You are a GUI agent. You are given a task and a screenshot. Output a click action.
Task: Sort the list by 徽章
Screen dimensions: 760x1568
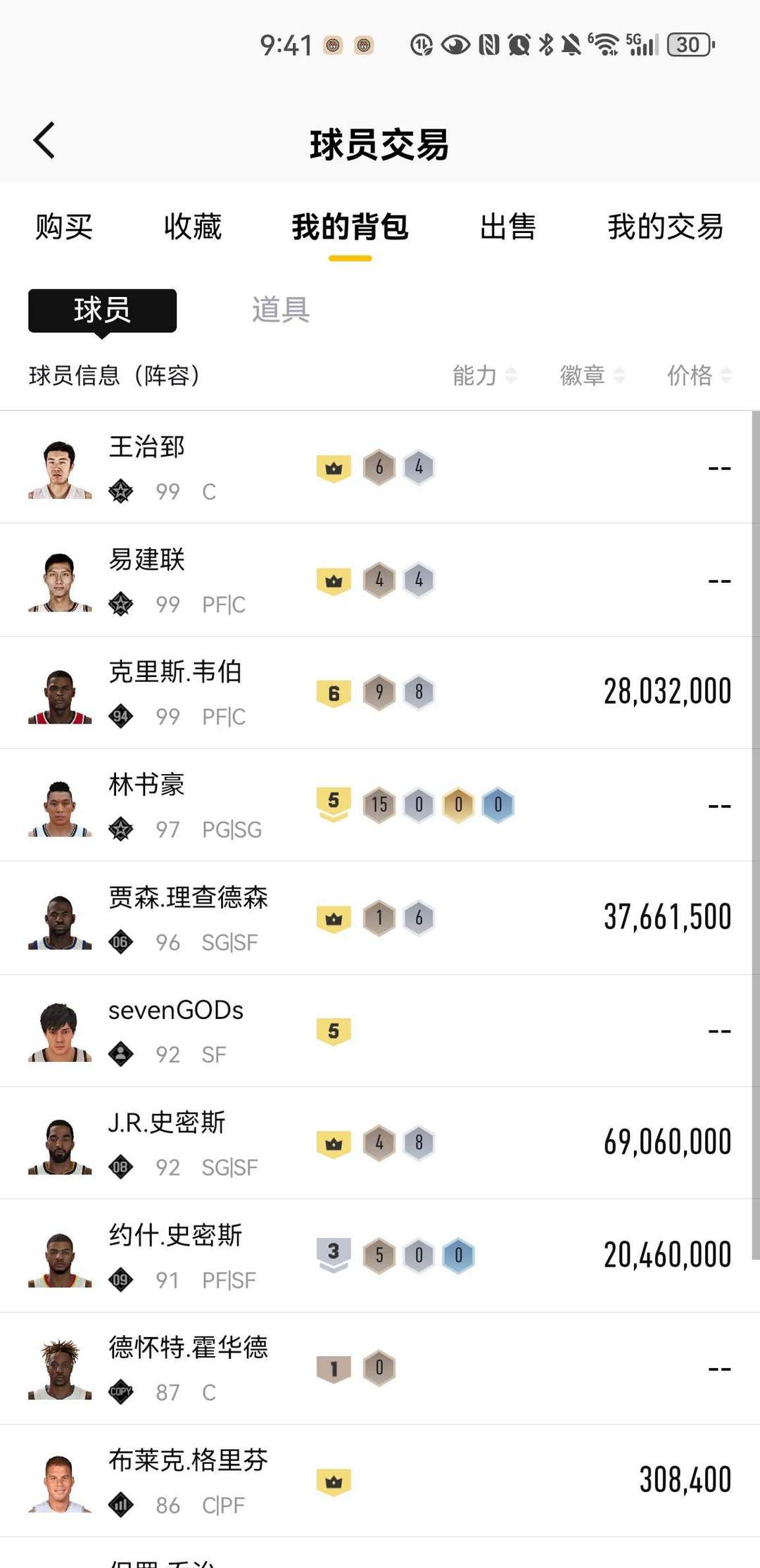pos(592,375)
